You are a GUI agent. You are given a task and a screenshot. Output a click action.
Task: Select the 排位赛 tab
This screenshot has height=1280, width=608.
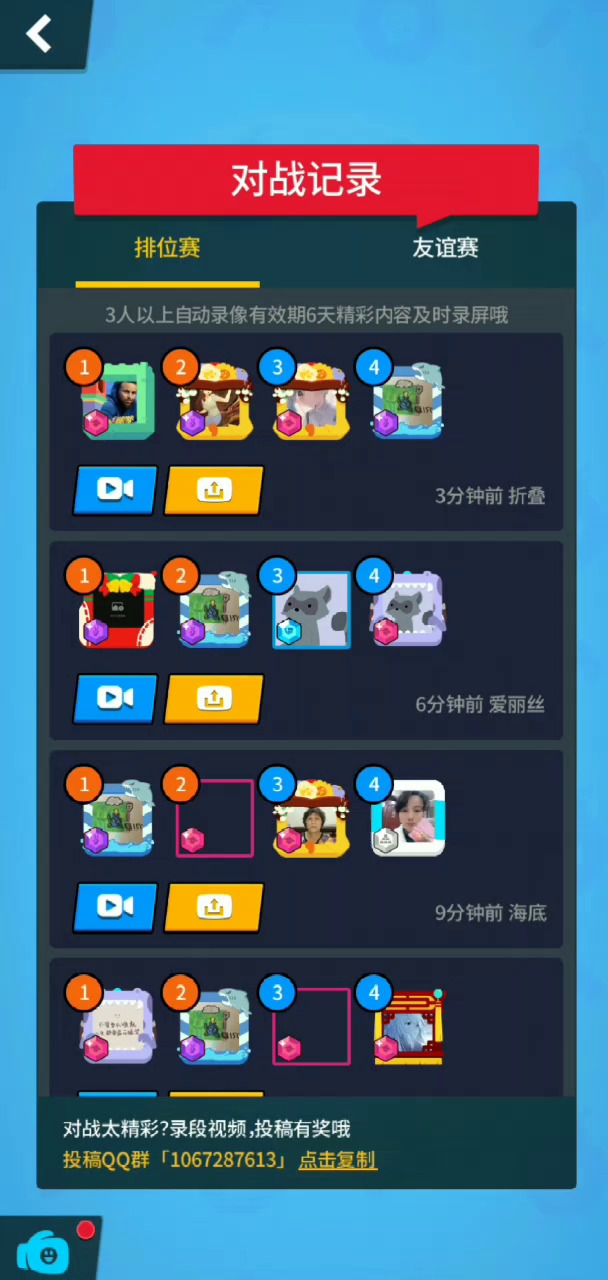(168, 247)
